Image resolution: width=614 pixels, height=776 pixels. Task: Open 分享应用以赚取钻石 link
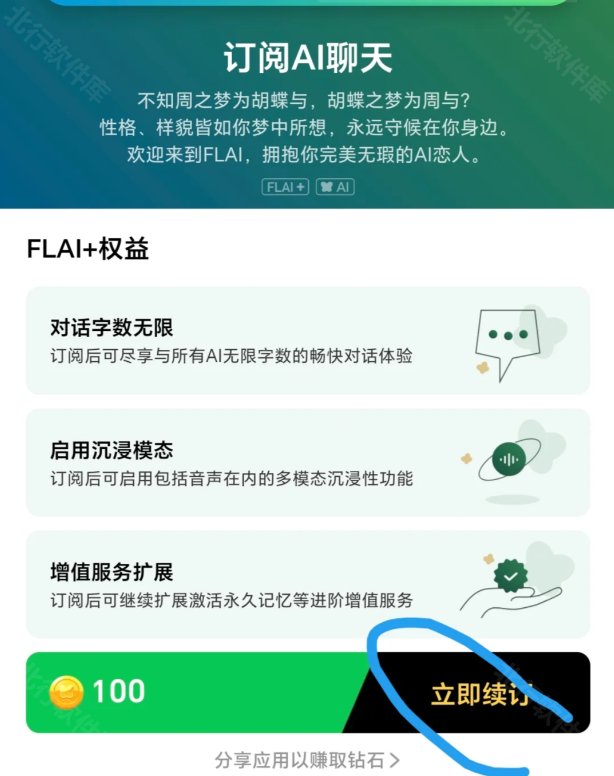click(307, 760)
